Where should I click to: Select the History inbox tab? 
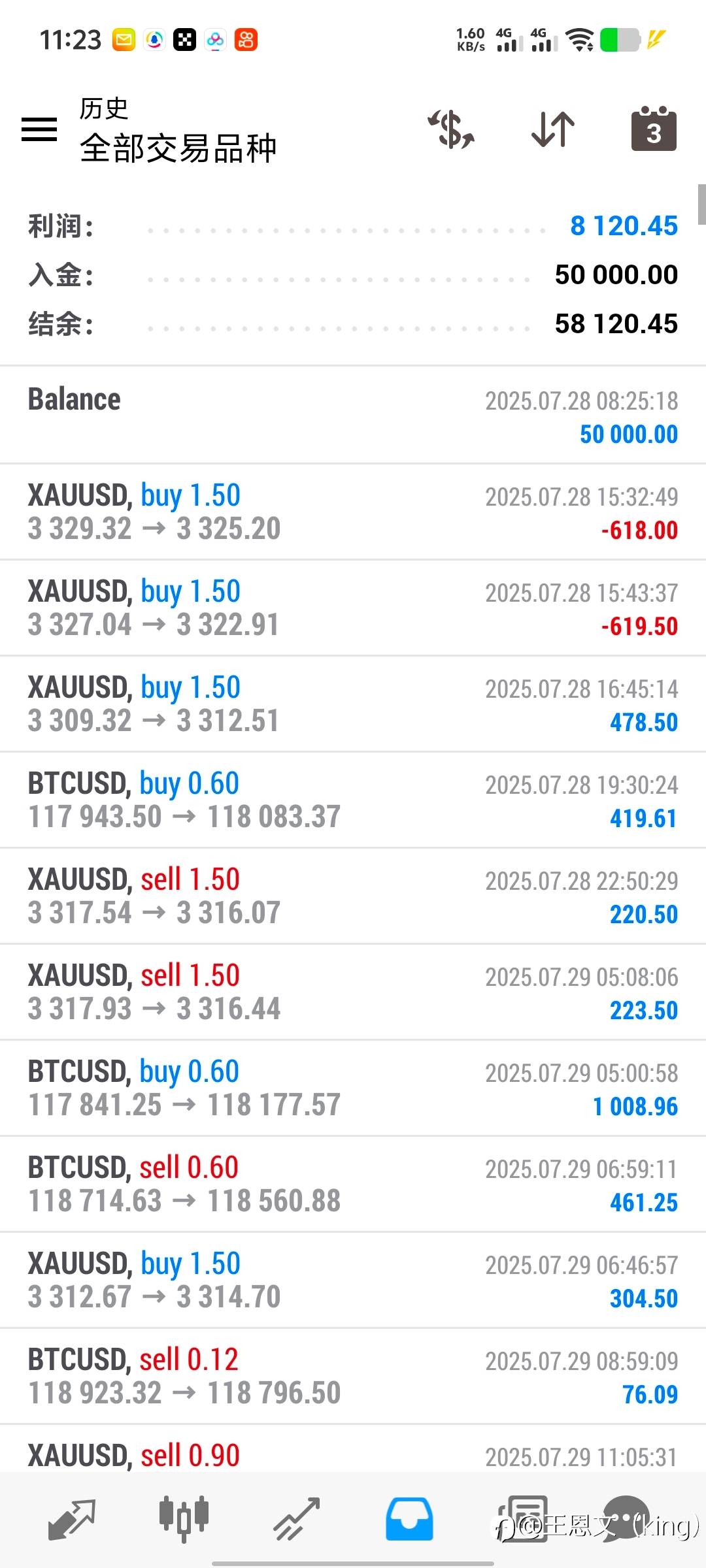(x=409, y=1519)
